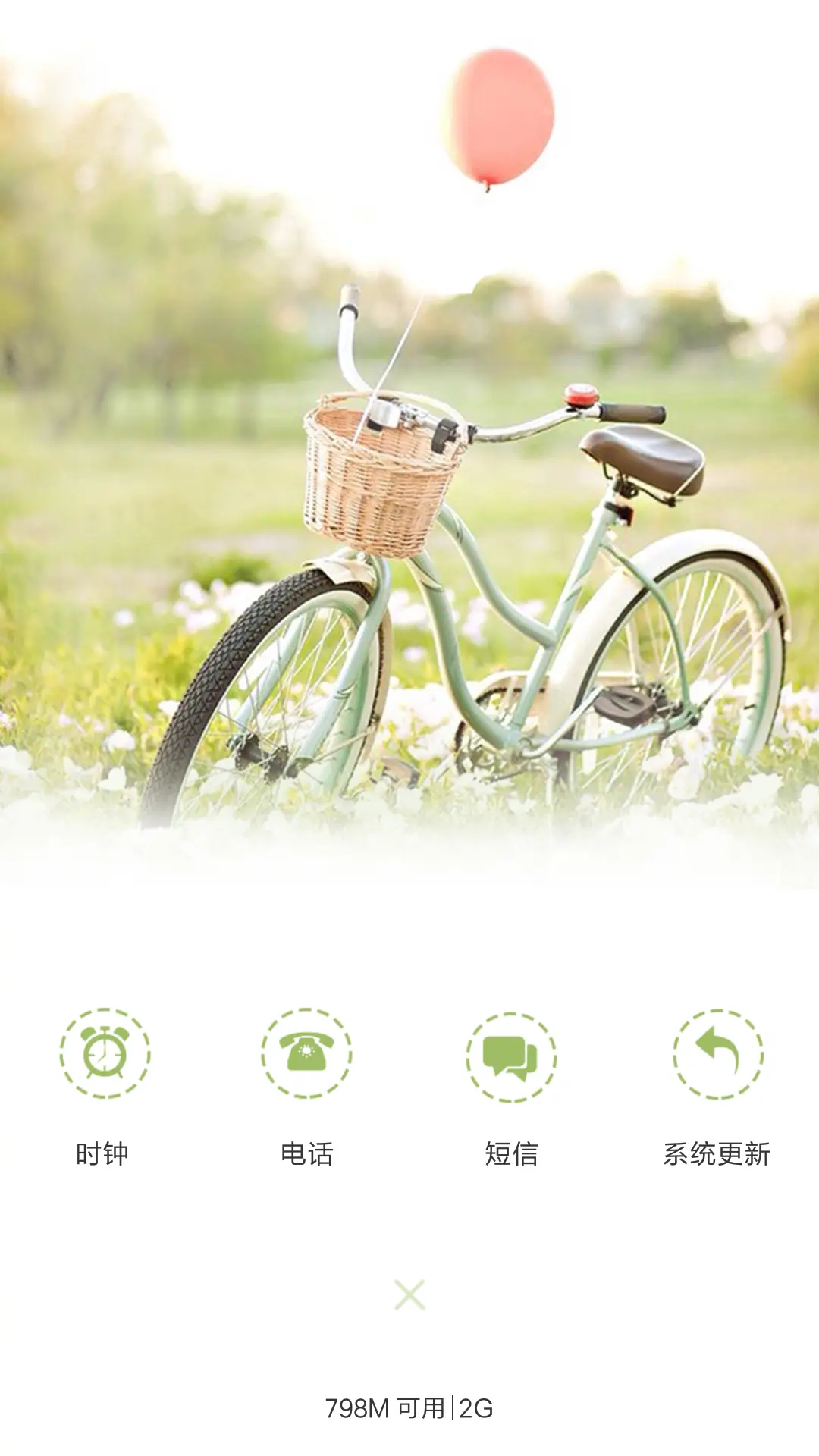Clear all with the X button
The image size is (819, 1456).
coord(409,1295)
